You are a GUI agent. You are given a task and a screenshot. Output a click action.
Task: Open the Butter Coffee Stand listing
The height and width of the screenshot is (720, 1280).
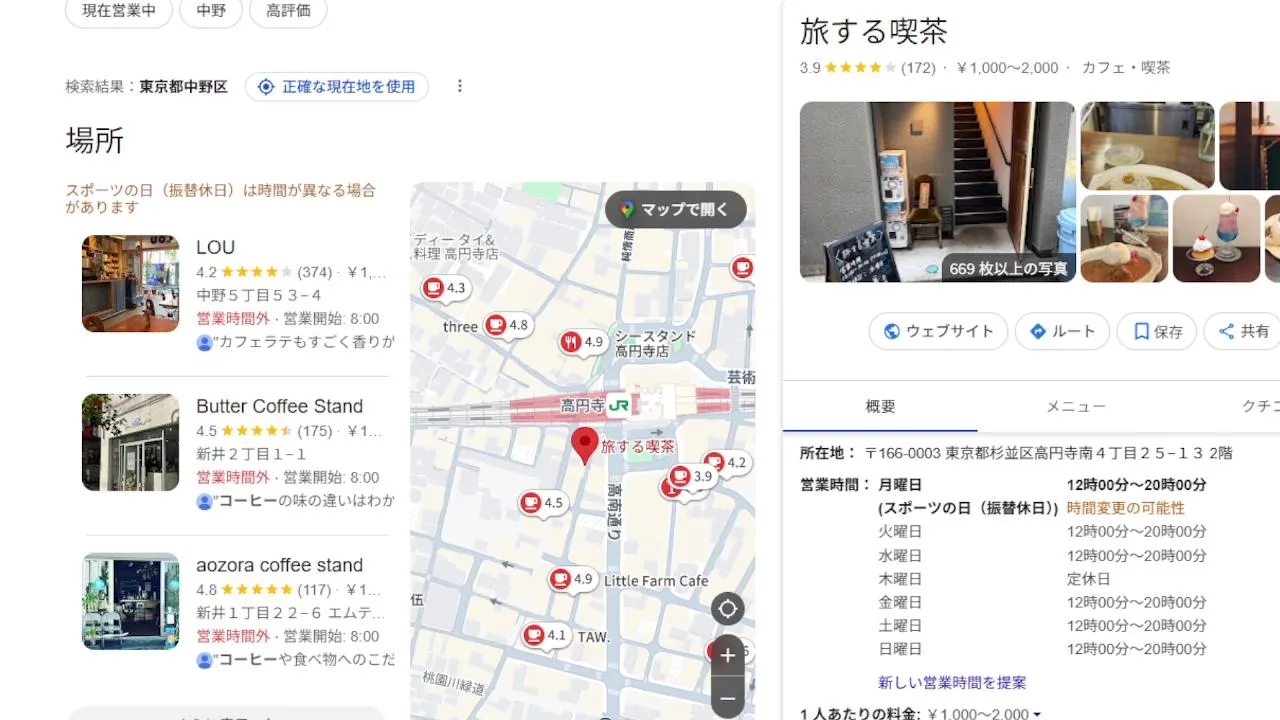tap(279, 406)
